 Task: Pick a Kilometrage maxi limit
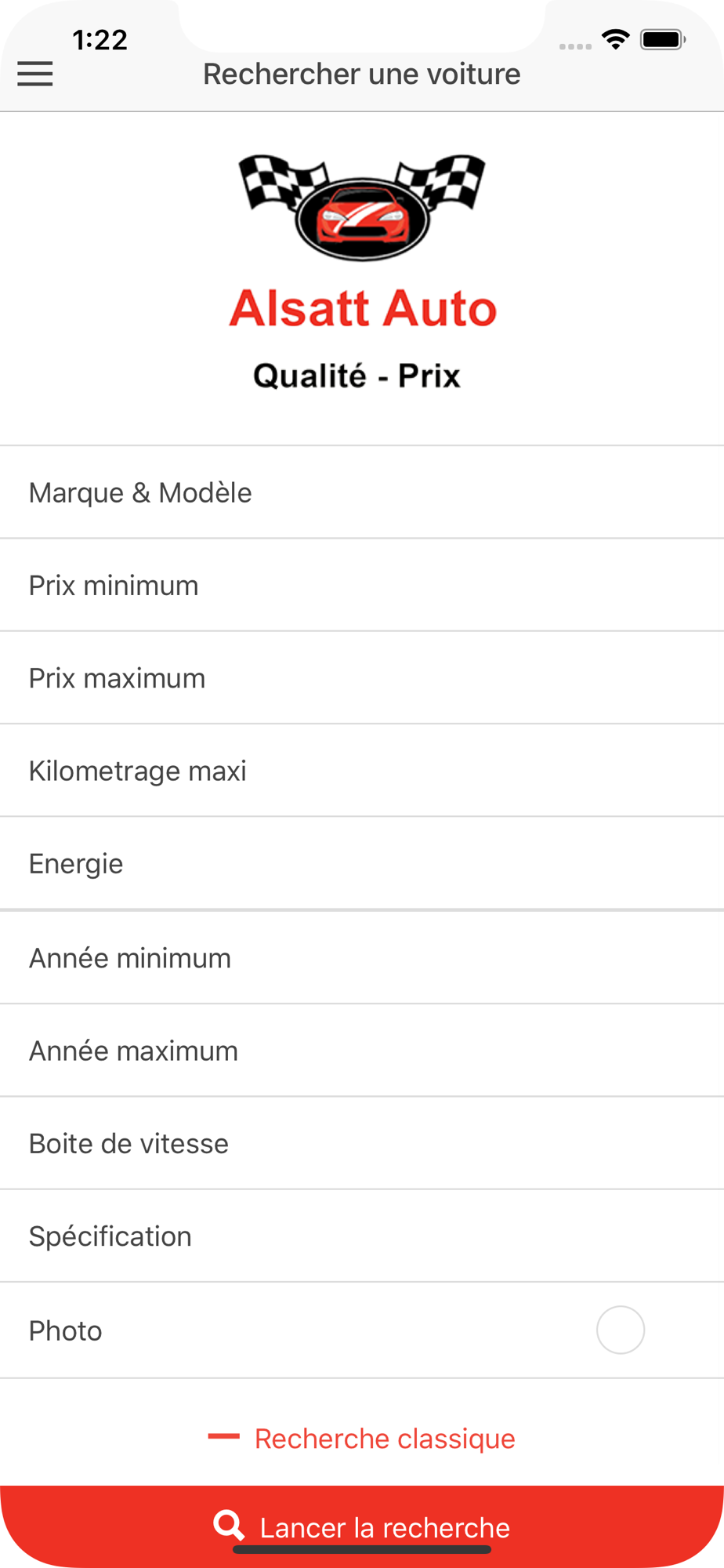(362, 771)
